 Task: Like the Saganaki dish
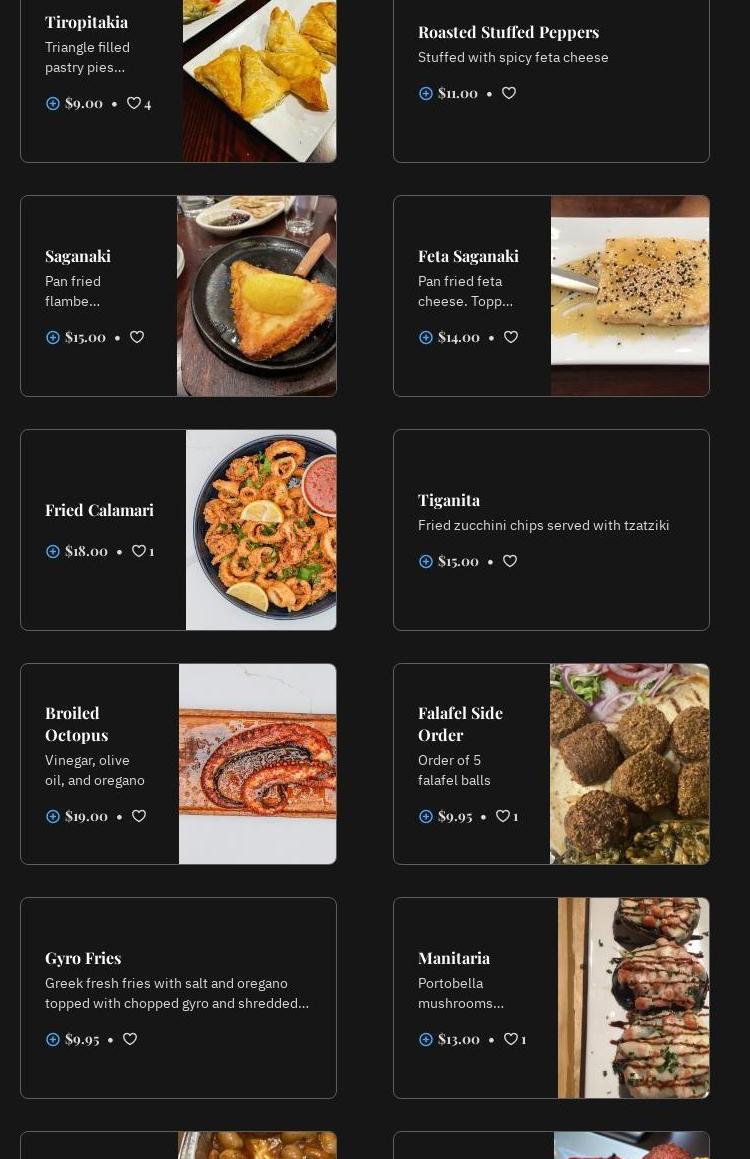[137, 337]
